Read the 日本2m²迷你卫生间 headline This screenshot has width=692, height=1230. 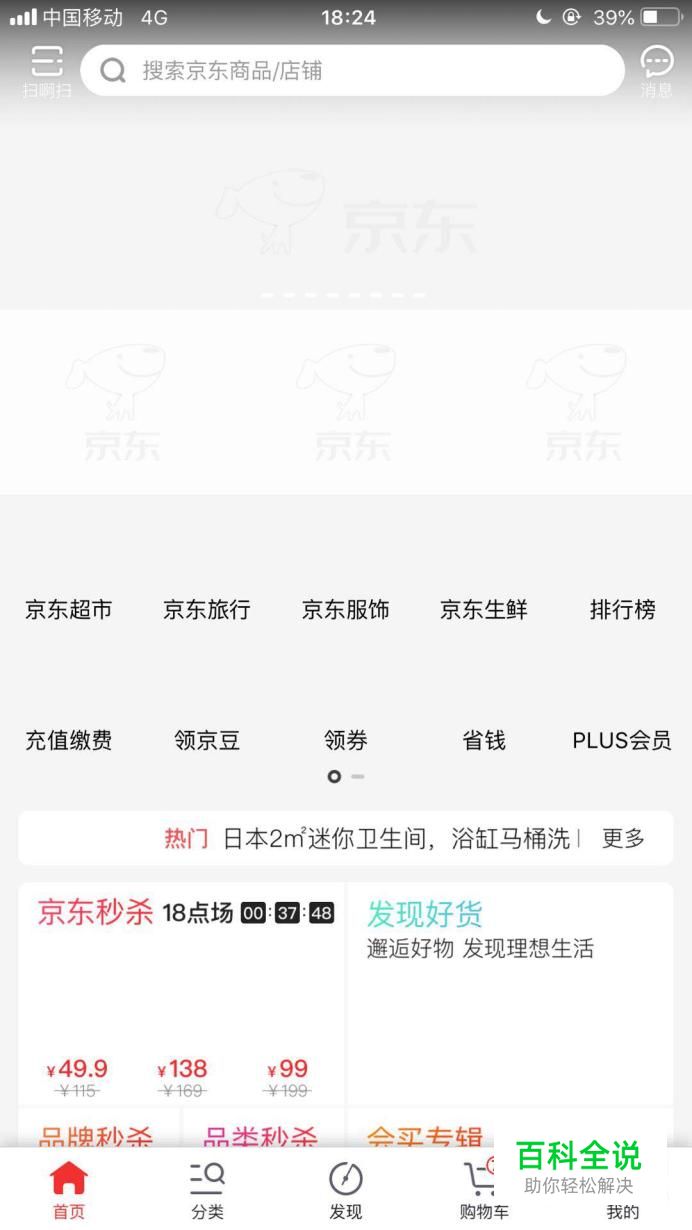[396, 838]
